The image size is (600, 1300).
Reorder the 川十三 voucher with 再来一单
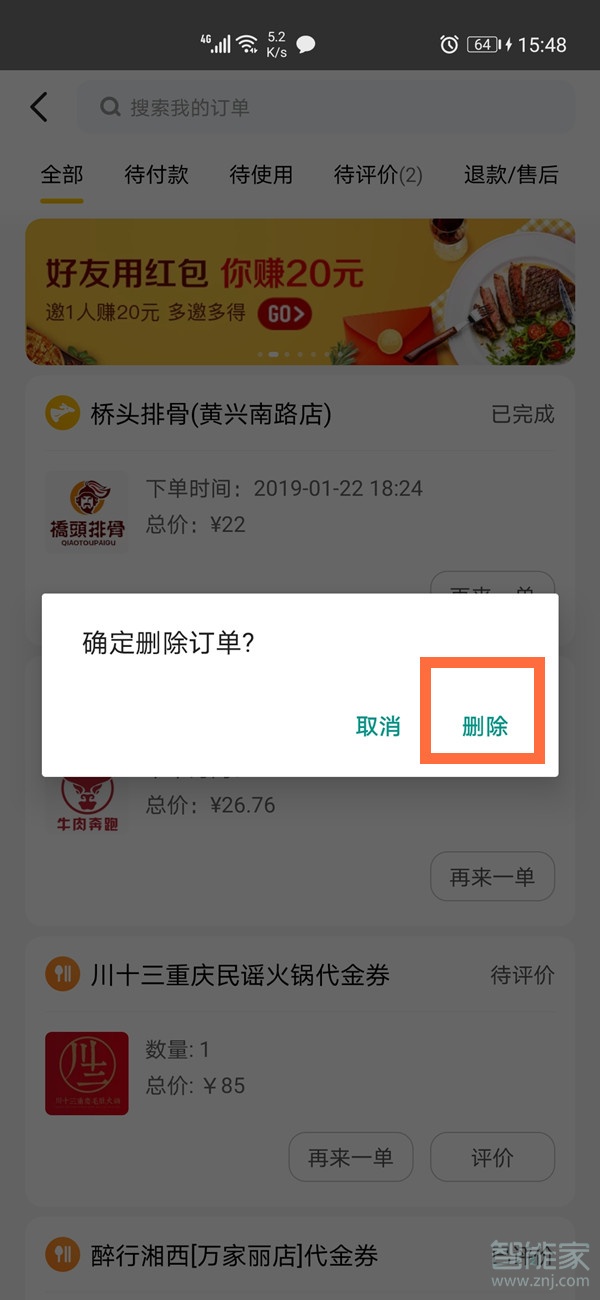point(350,1157)
